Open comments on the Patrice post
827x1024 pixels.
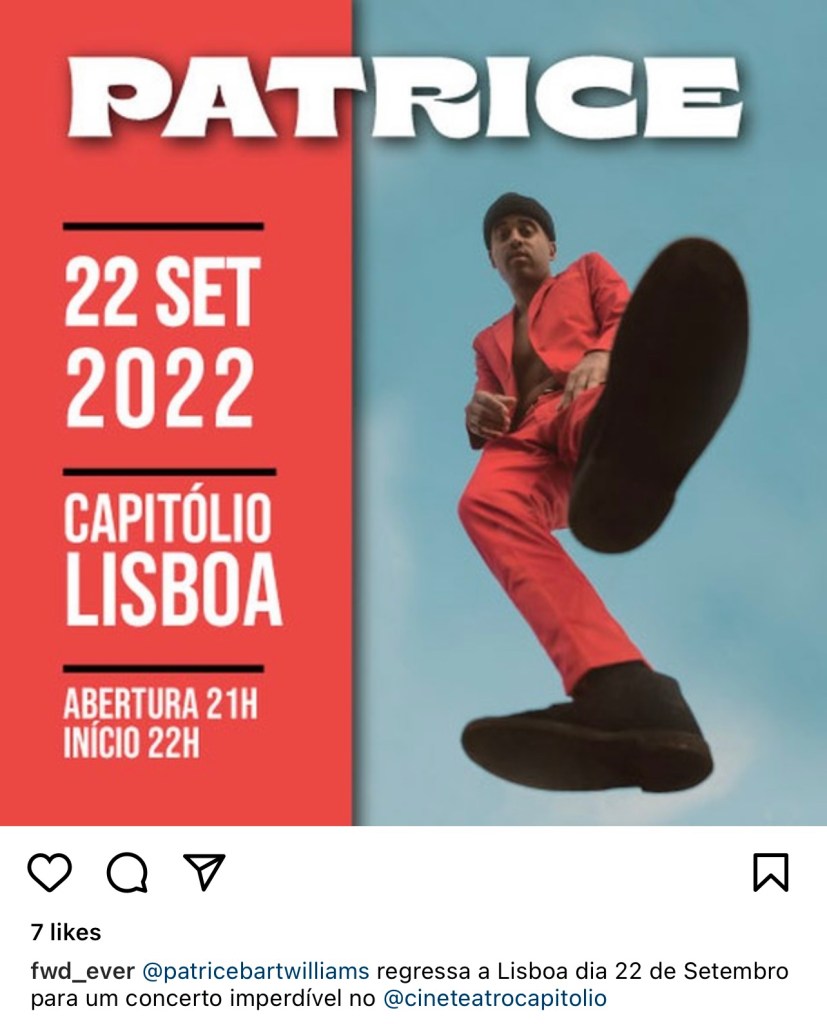pos(127,873)
